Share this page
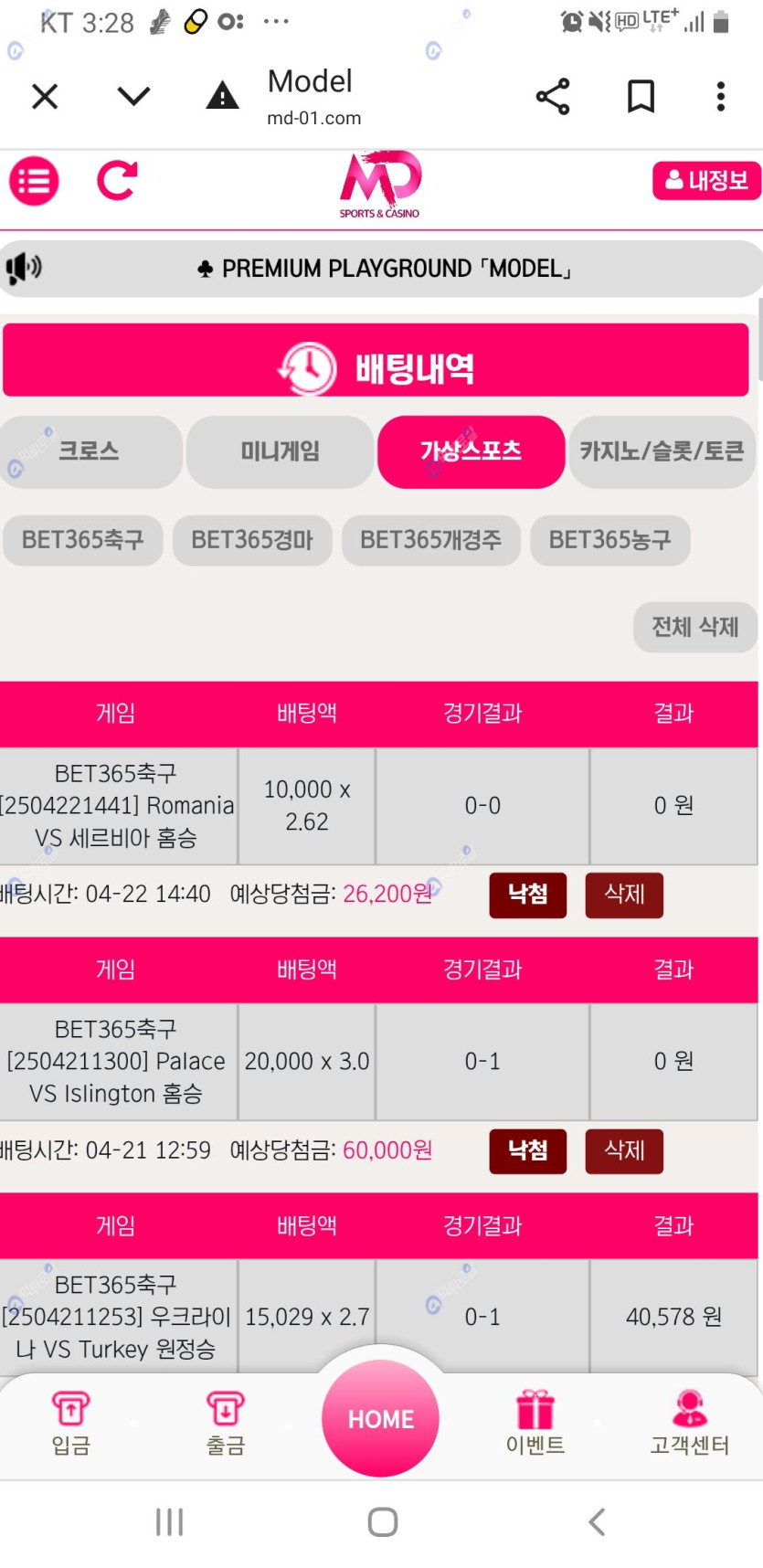Viewport: 763px width, 1568px height. click(x=553, y=96)
